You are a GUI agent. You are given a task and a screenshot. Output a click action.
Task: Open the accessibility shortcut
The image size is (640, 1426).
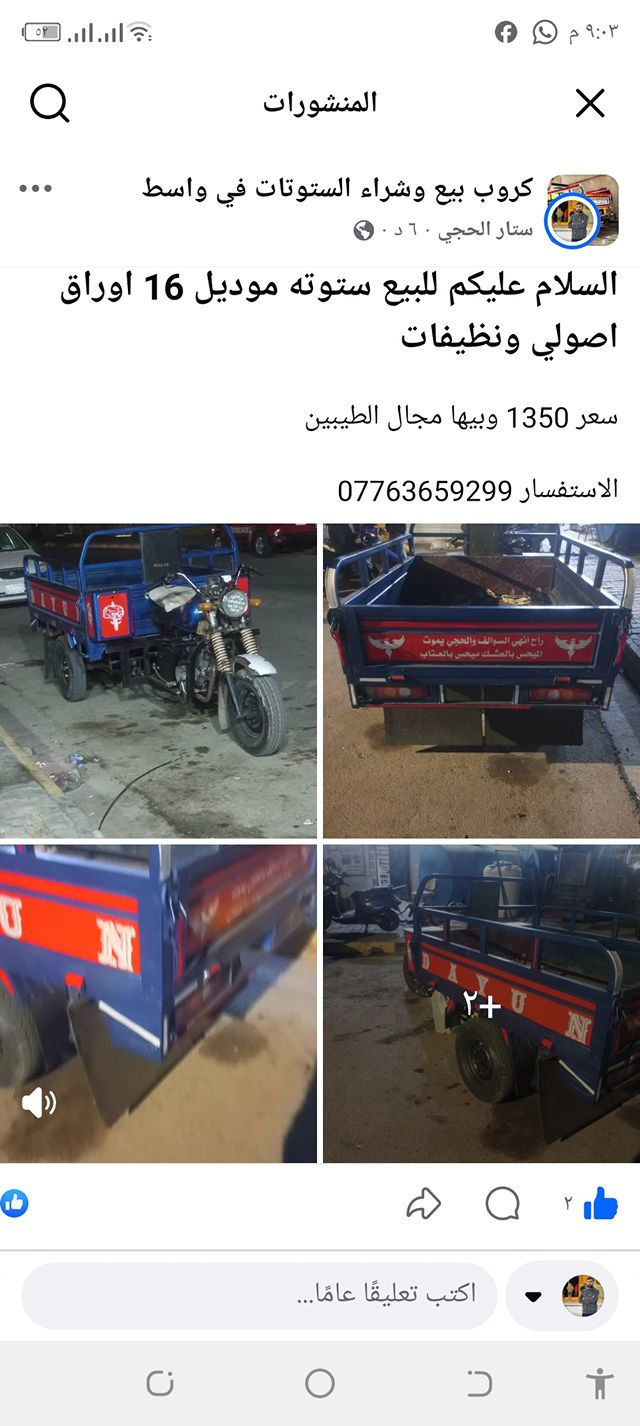click(x=600, y=1384)
